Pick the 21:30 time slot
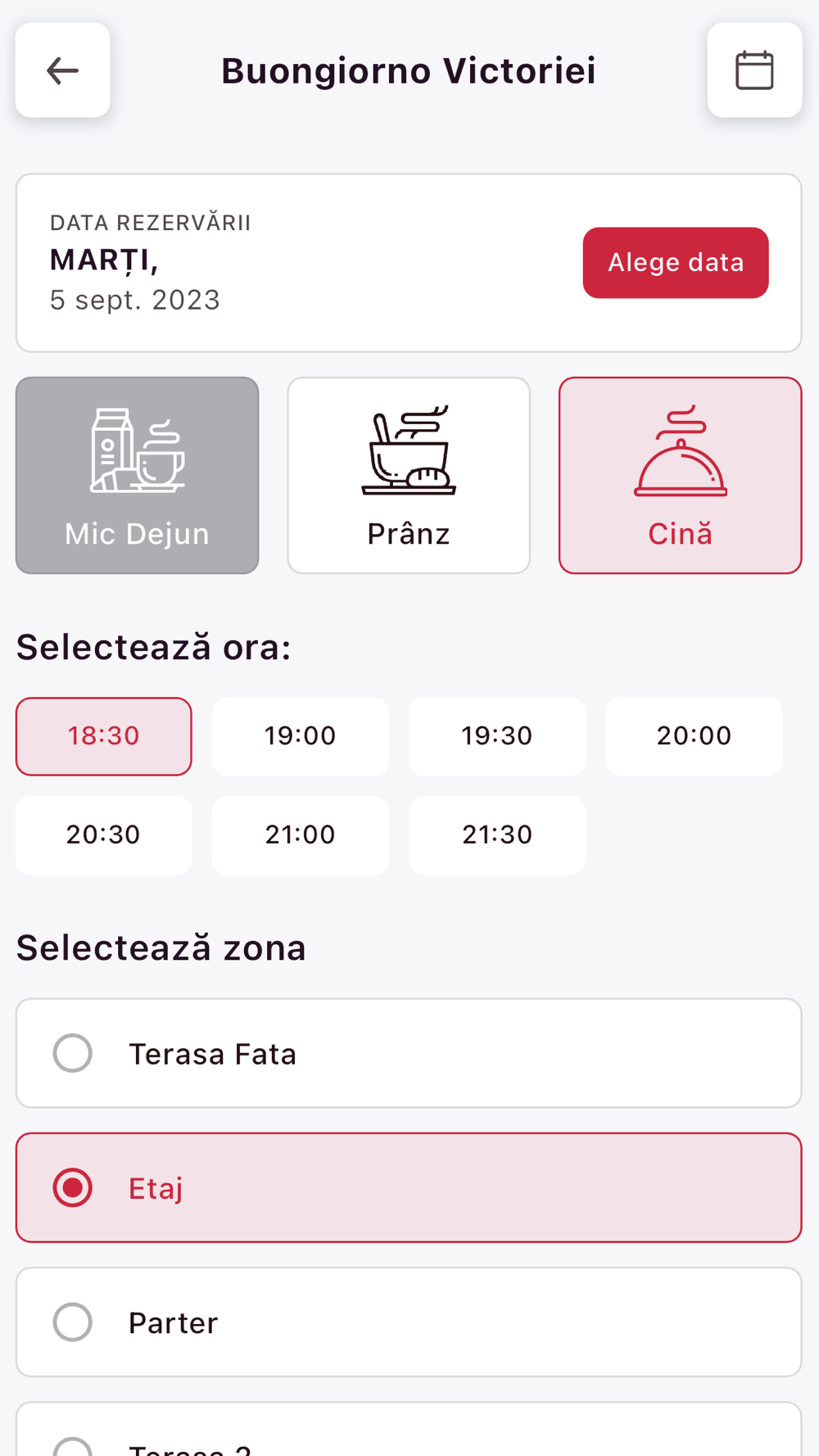 497,835
